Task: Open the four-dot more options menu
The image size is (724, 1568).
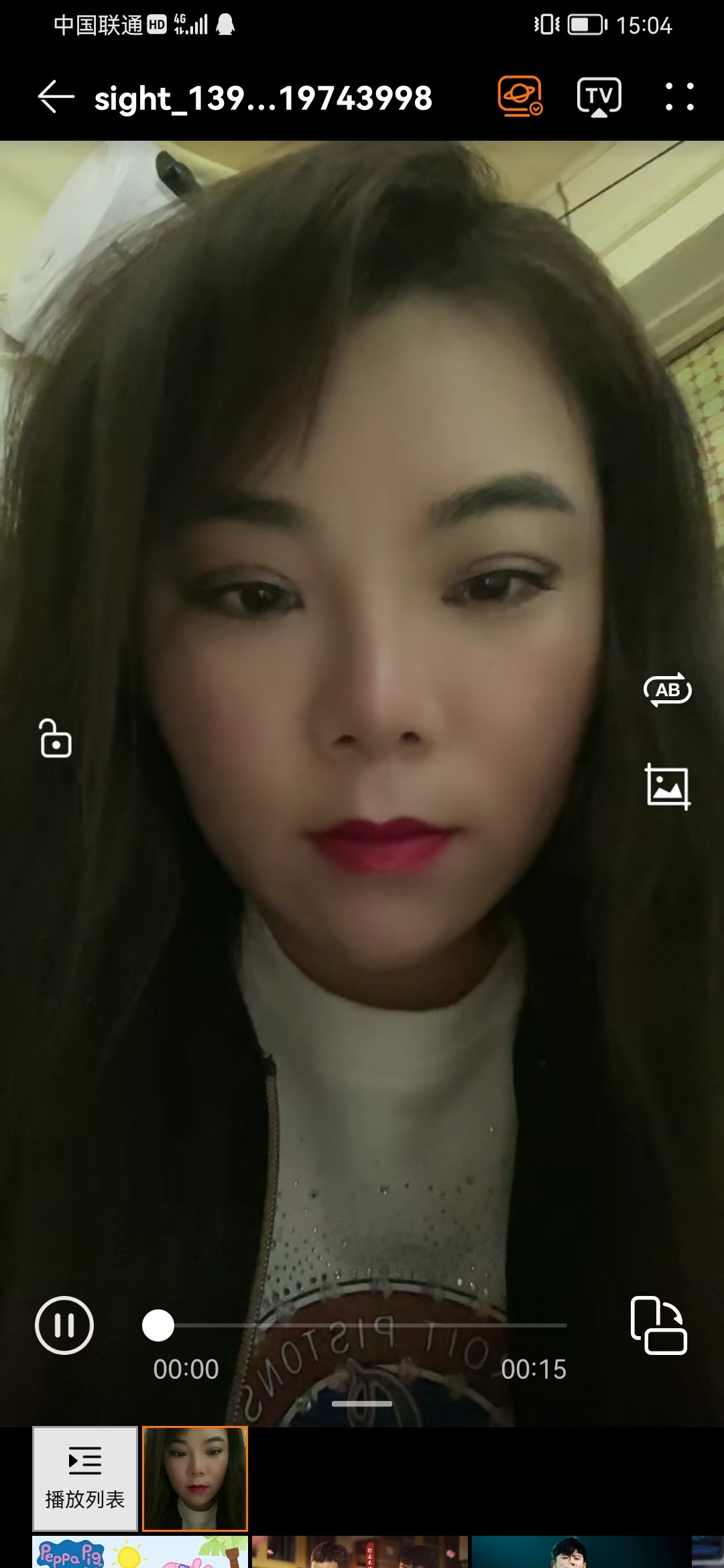Action: click(679, 97)
